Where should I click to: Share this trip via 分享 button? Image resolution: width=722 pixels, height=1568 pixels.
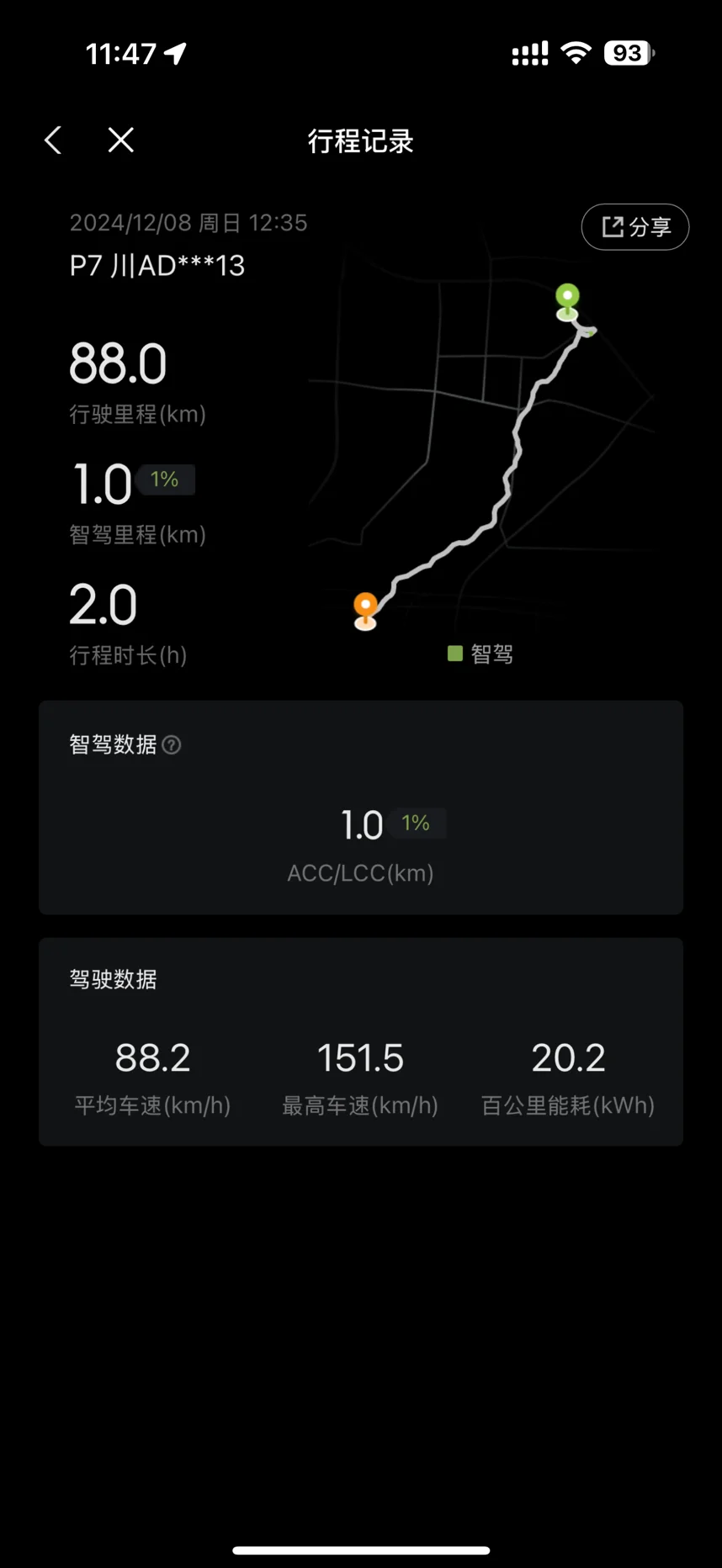tap(635, 227)
